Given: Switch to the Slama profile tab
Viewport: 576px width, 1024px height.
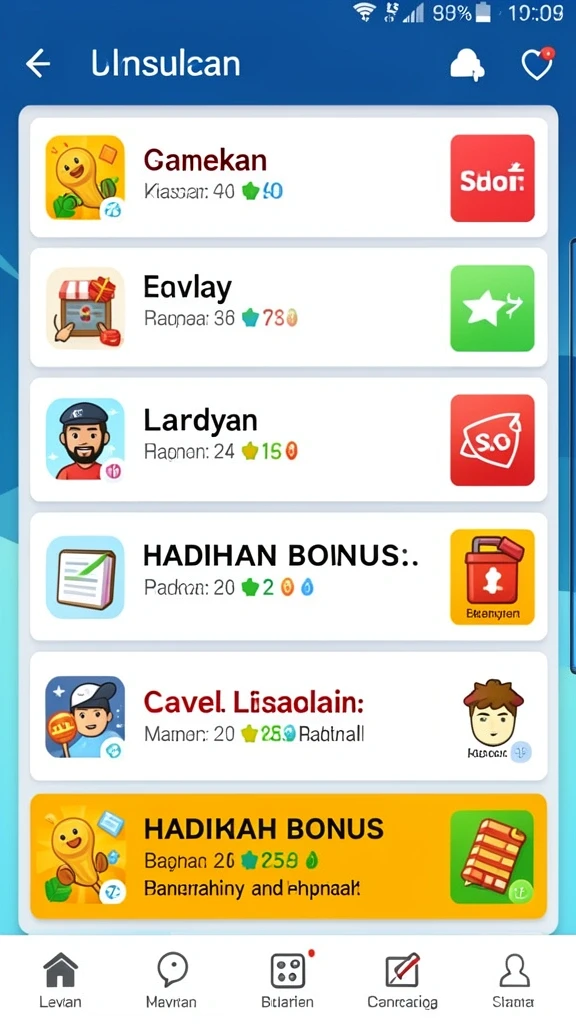Looking at the screenshot, I should coord(513,980).
